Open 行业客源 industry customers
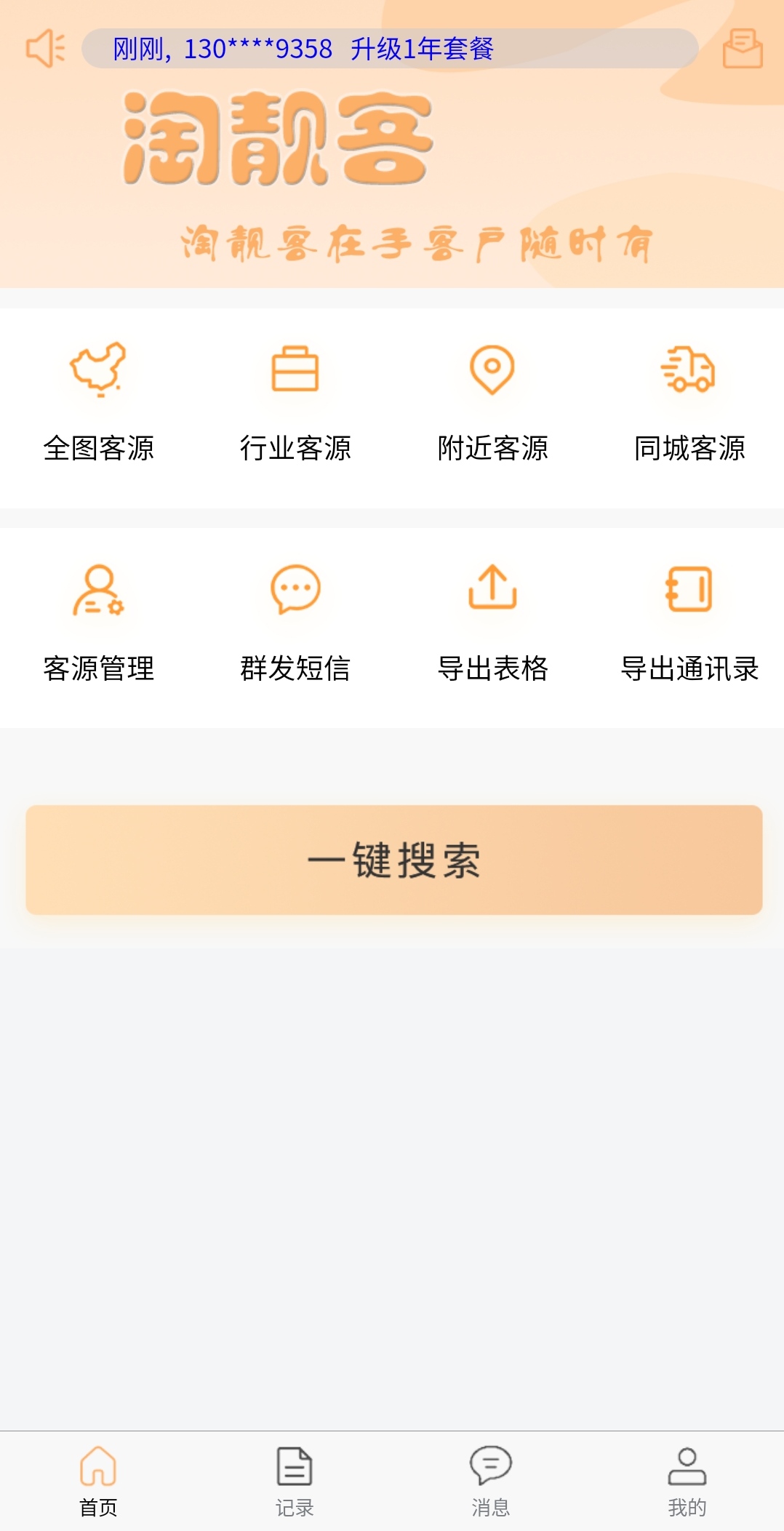 (295, 402)
